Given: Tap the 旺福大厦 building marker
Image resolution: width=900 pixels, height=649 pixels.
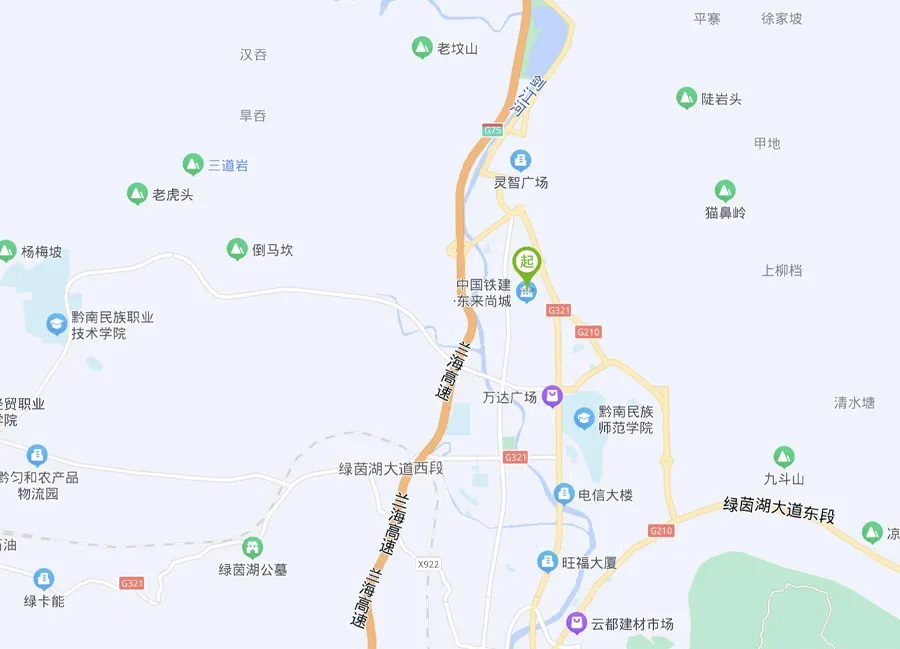Looking at the screenshot, I should [547, 562].
